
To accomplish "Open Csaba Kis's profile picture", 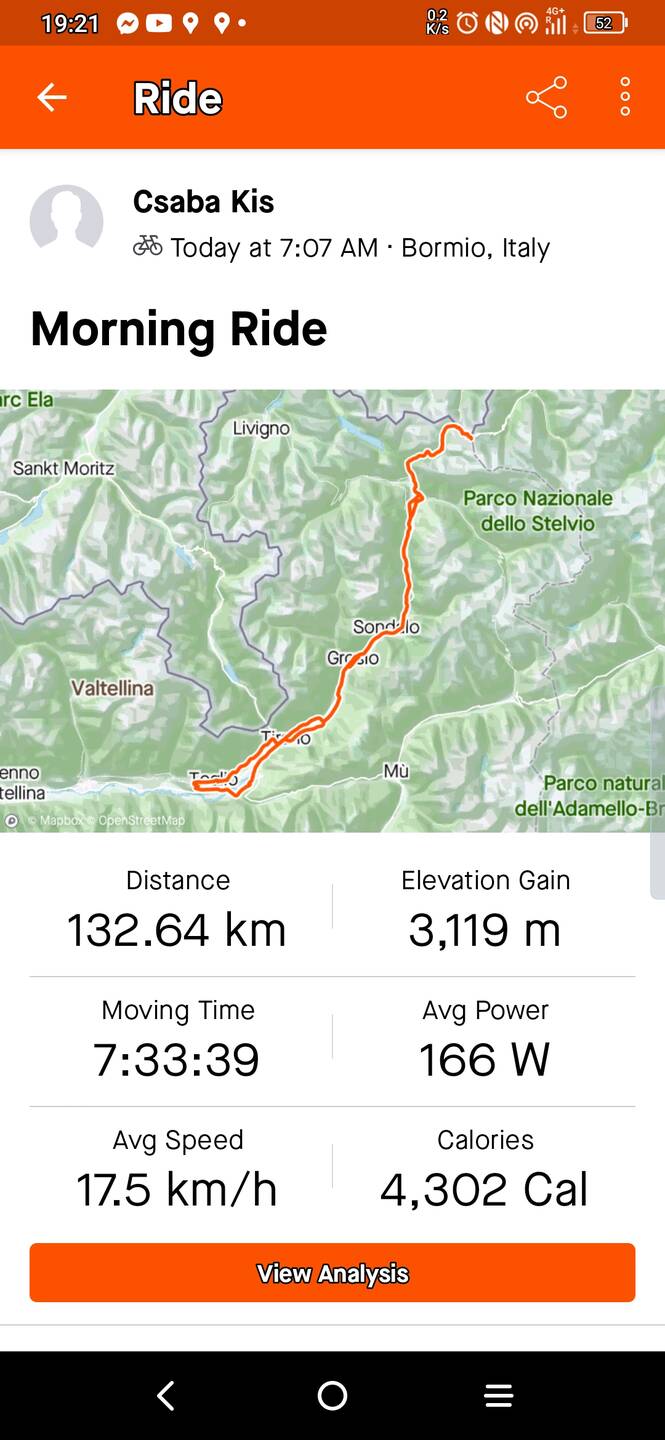I will pos(67,221).
